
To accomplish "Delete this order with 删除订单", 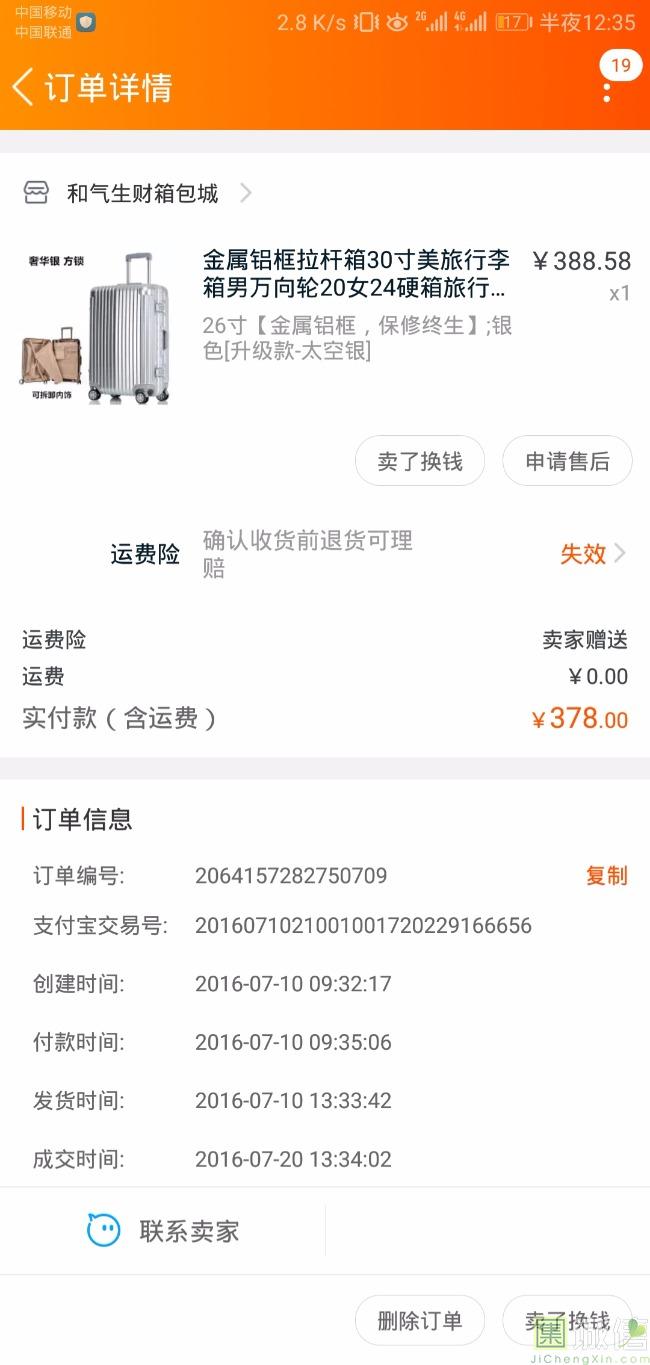I will 420,1320.
